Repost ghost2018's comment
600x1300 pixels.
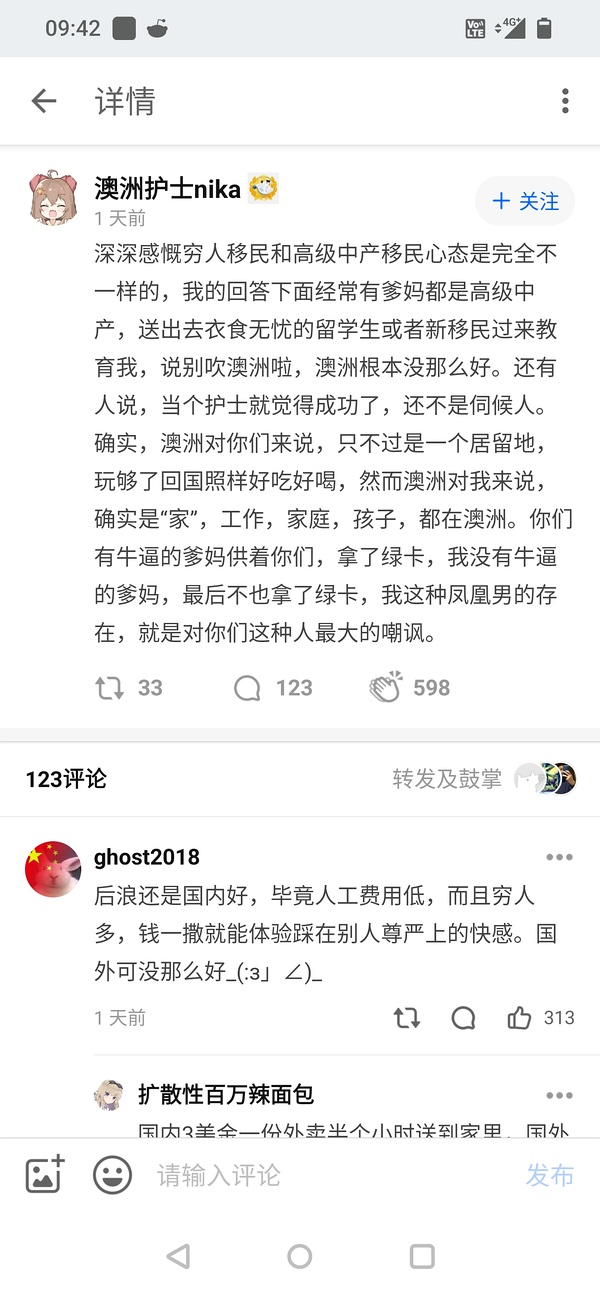pos(406,1018)
